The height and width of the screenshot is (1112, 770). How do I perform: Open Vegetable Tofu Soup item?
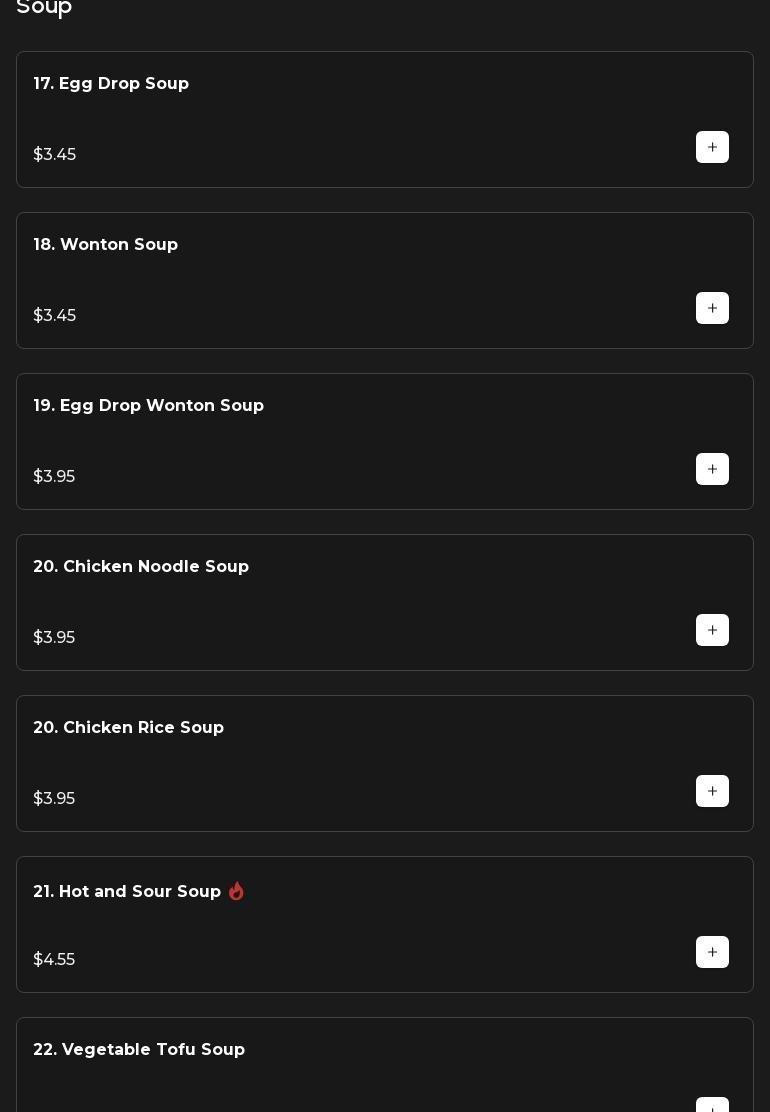tap(139, 1050)
